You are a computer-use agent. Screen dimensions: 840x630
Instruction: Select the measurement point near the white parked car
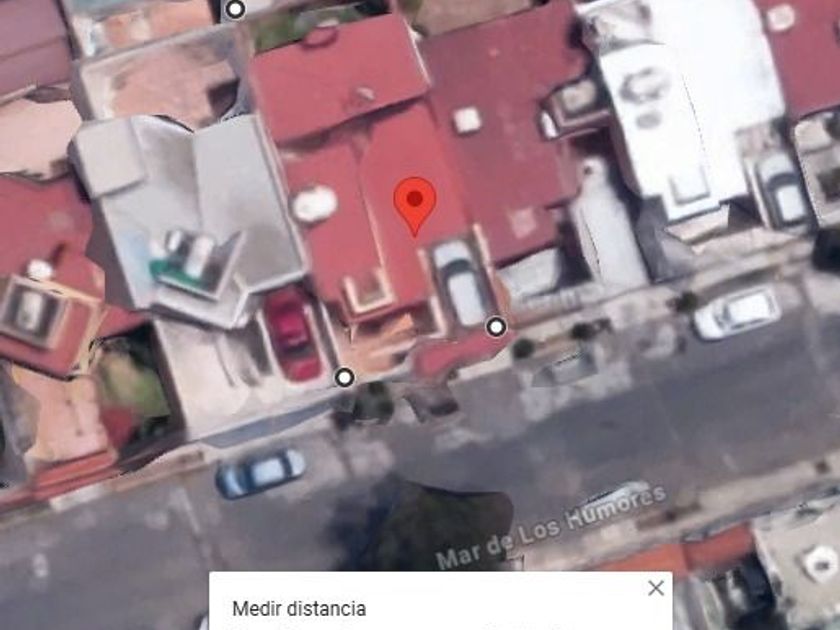(x=496, y=326)
